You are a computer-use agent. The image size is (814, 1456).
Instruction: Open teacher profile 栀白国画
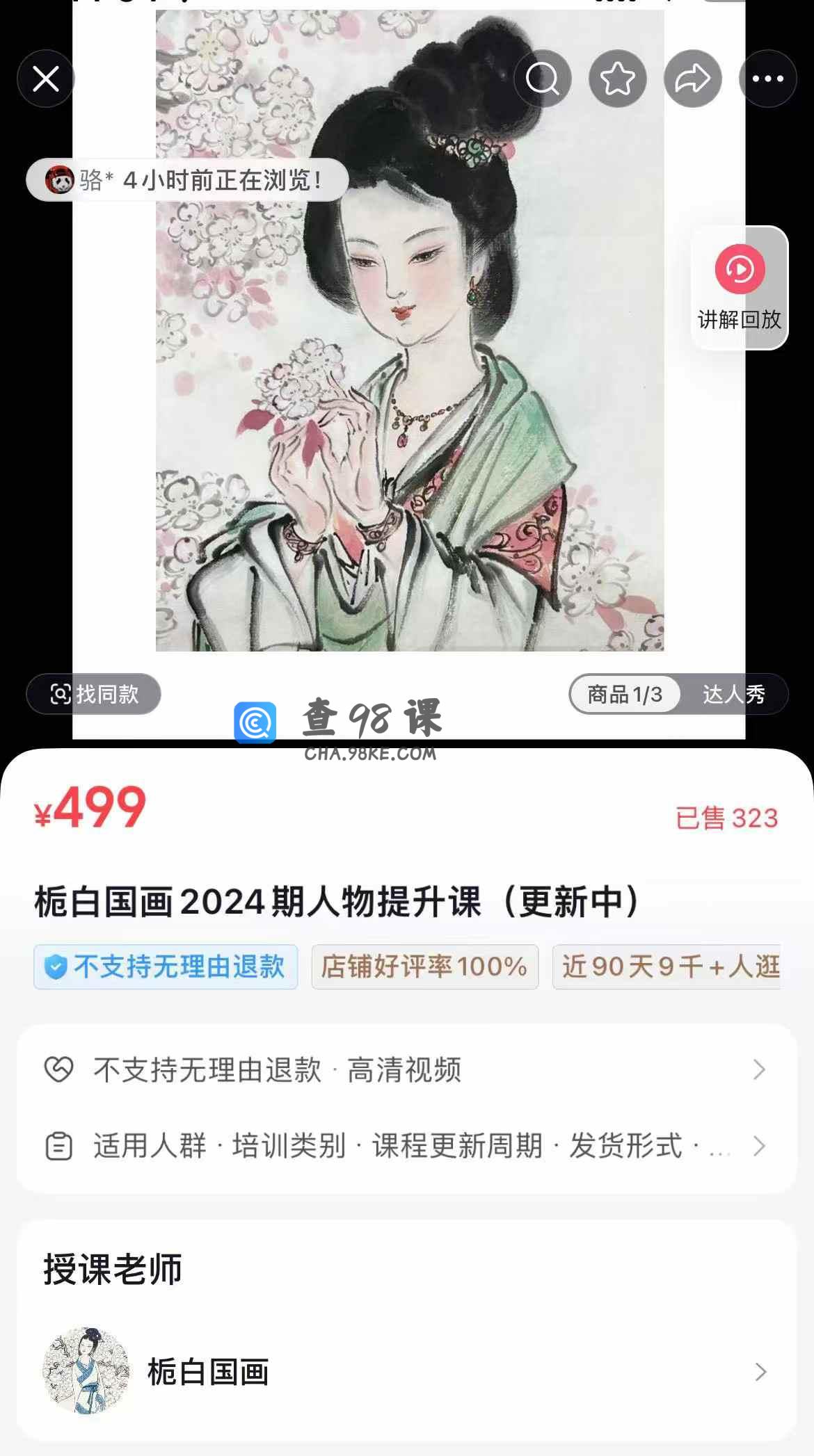pos(406,1372)
